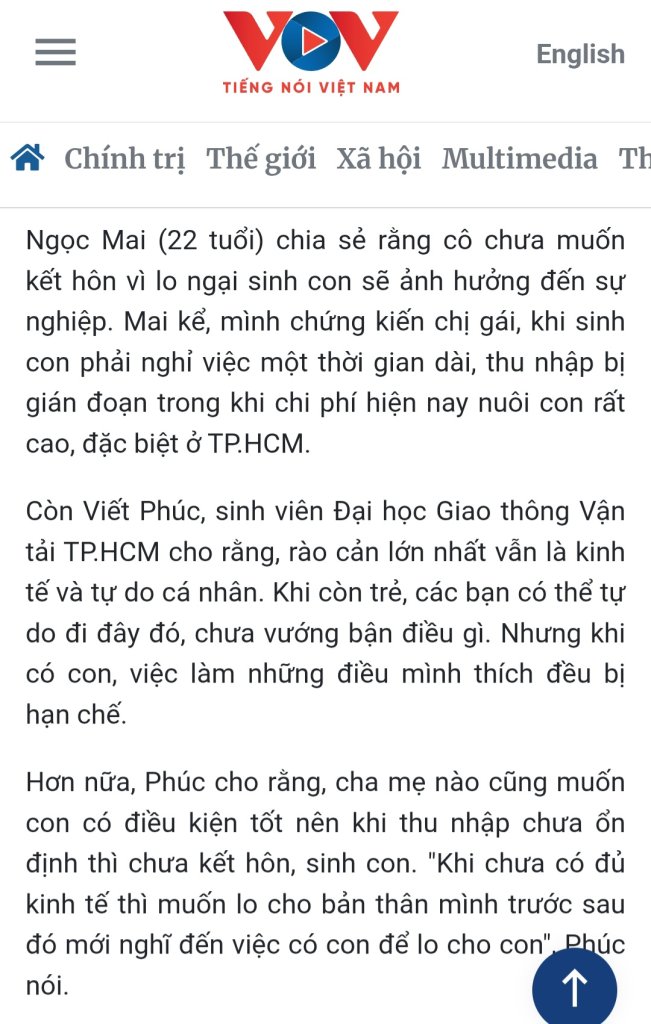
Task: Open the Chính trị section
Action: 125,159
